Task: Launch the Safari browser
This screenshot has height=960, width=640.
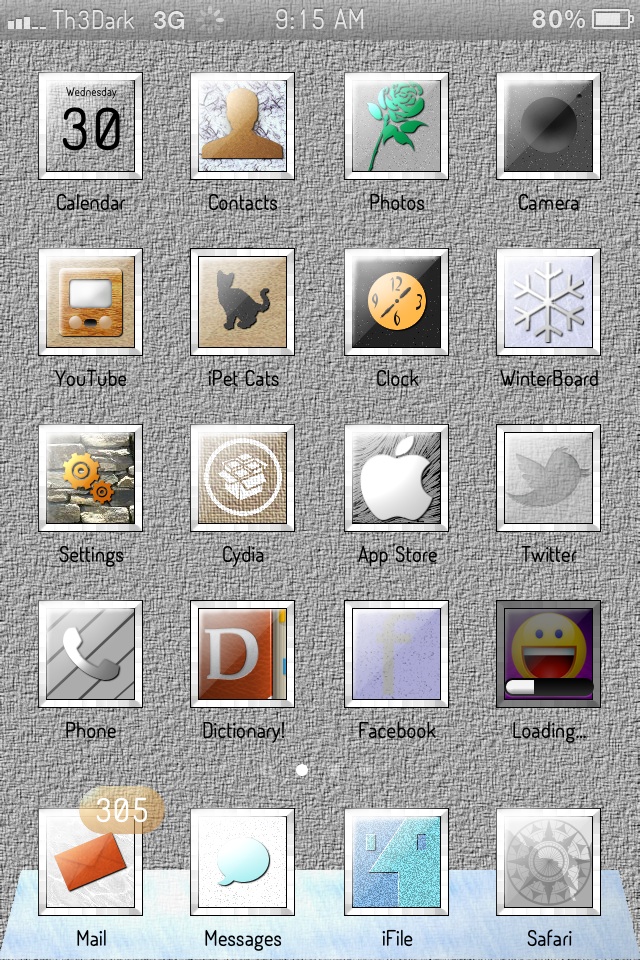Action: point(548,862)
